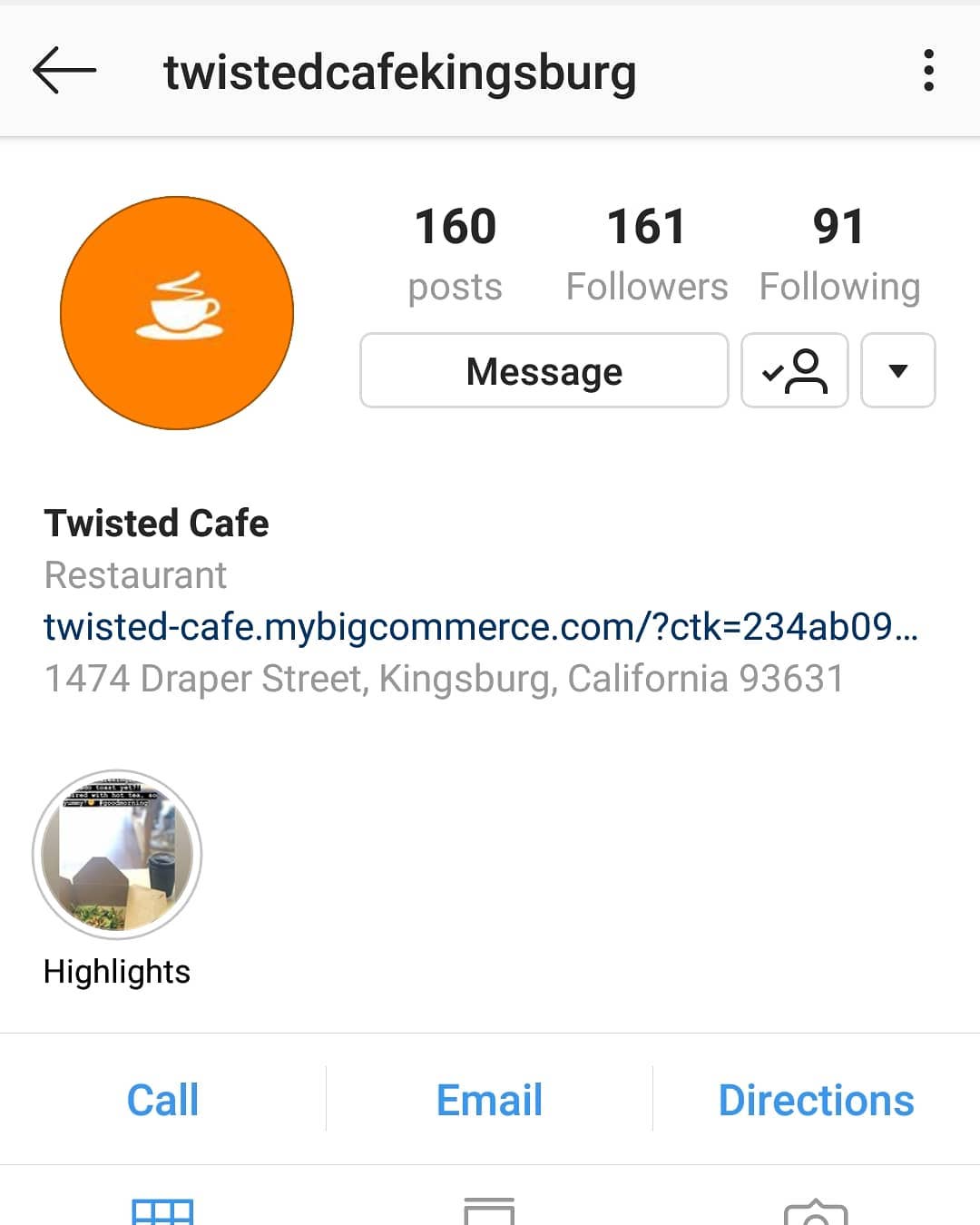Viewport: 980px width, 1225px height.
Task: Open the orange profile picture
Action: (x=177, y=313)
